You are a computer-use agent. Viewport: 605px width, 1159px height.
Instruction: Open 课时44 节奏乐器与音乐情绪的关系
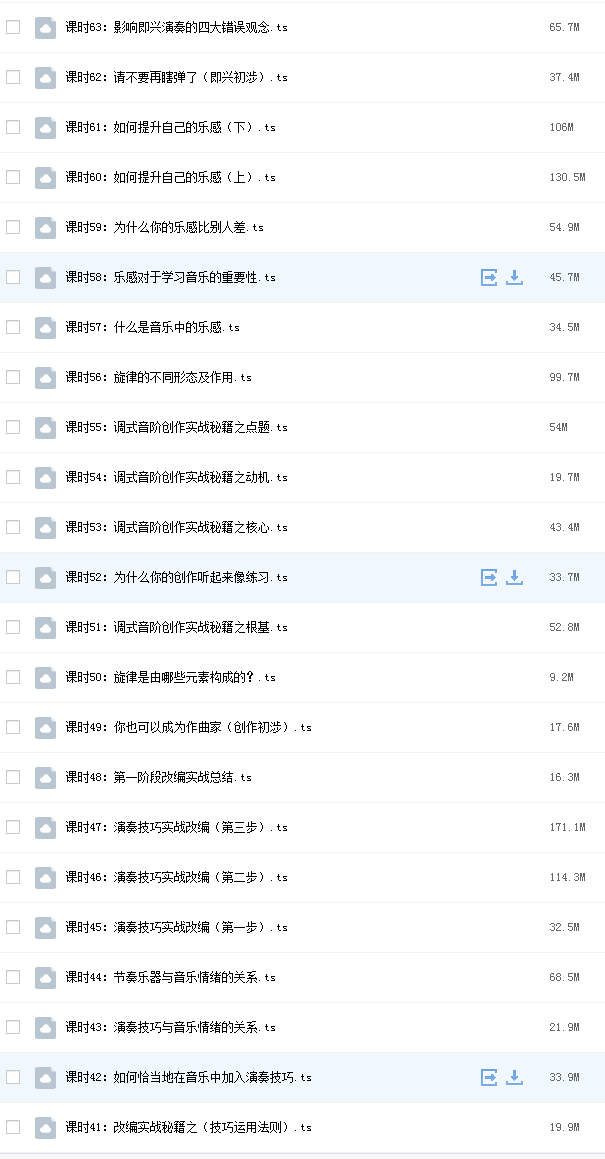170,977
